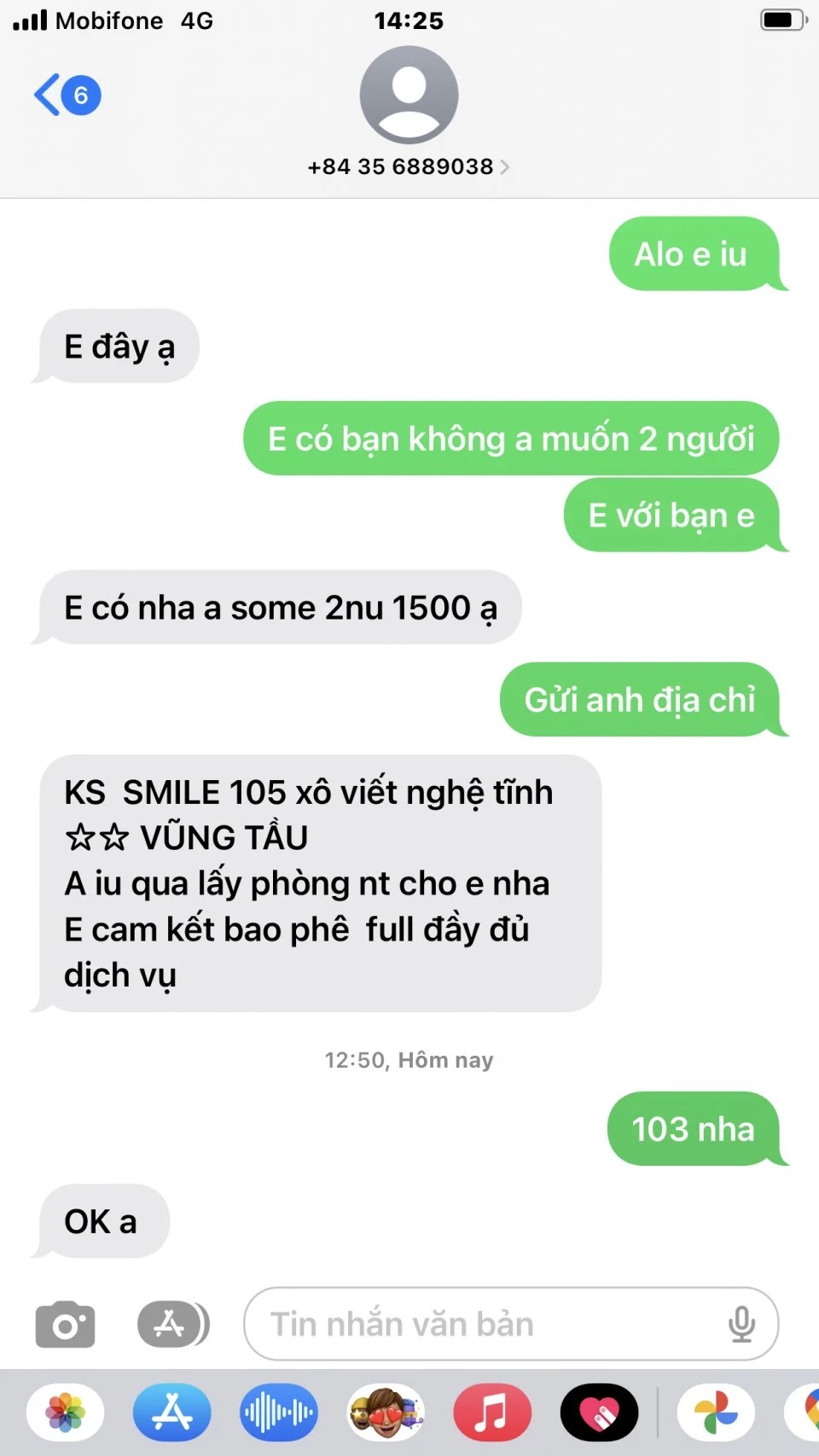Open the Photos iMessage app
Viewport: 819px width, 1456px height.
point(66,1412)
